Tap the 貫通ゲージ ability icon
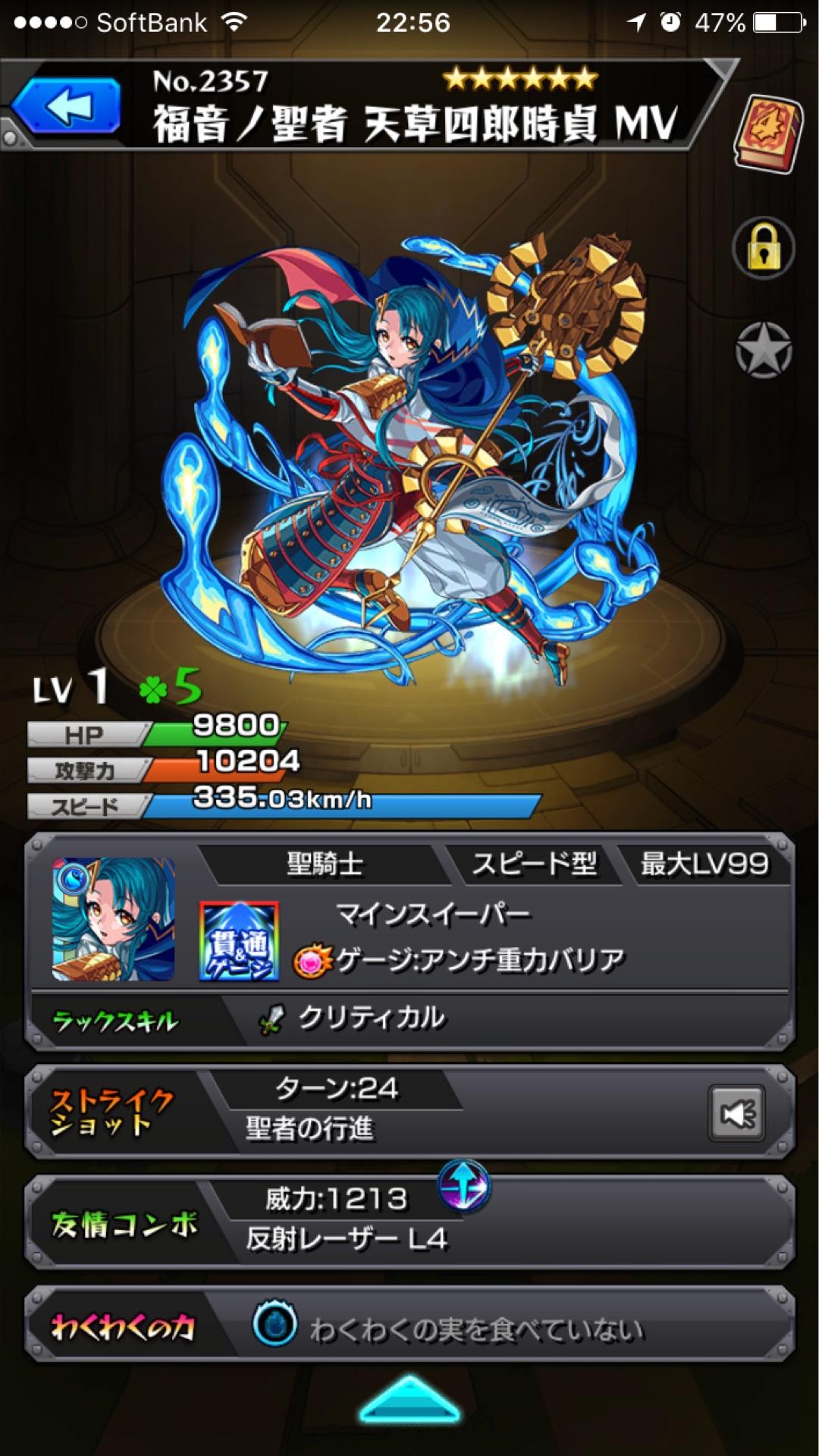 click(238, 942)
